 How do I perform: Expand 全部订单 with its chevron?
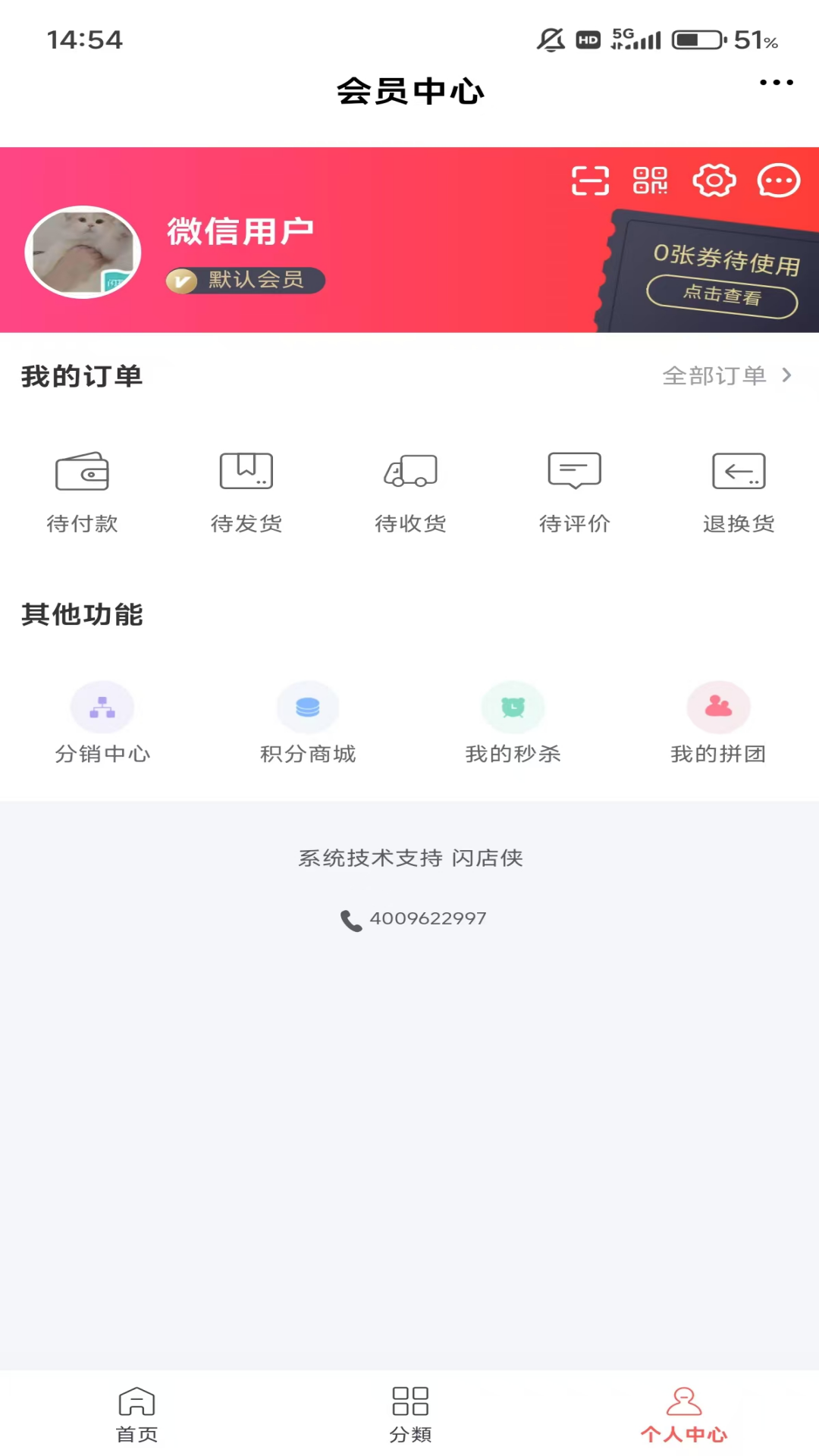coord(786,375)
